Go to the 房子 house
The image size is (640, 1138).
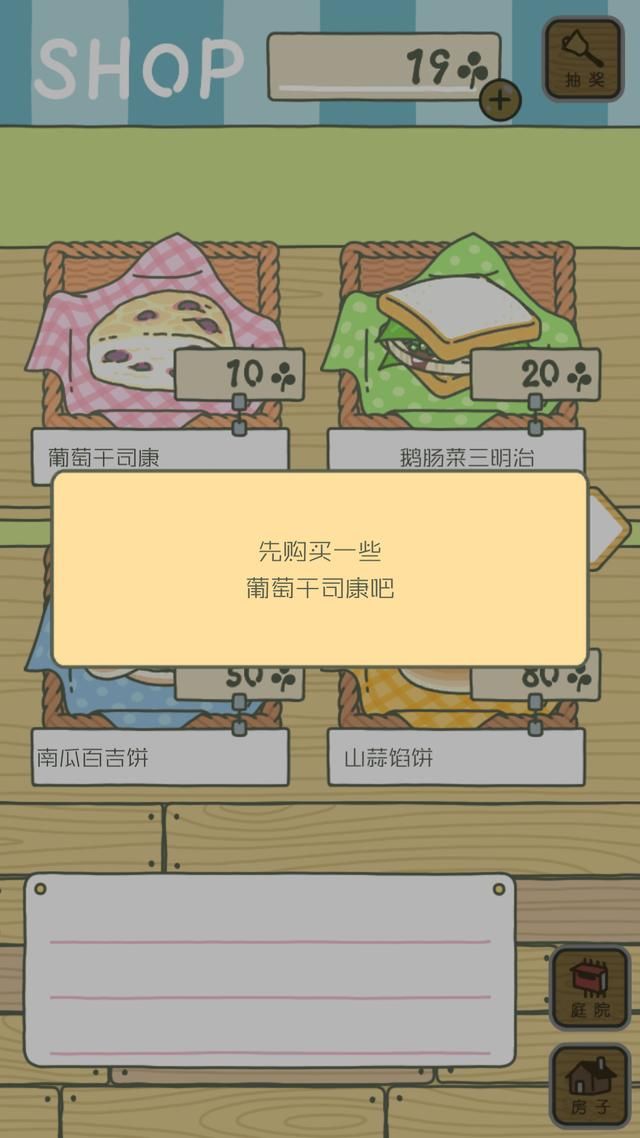(x=590, y=1085)
